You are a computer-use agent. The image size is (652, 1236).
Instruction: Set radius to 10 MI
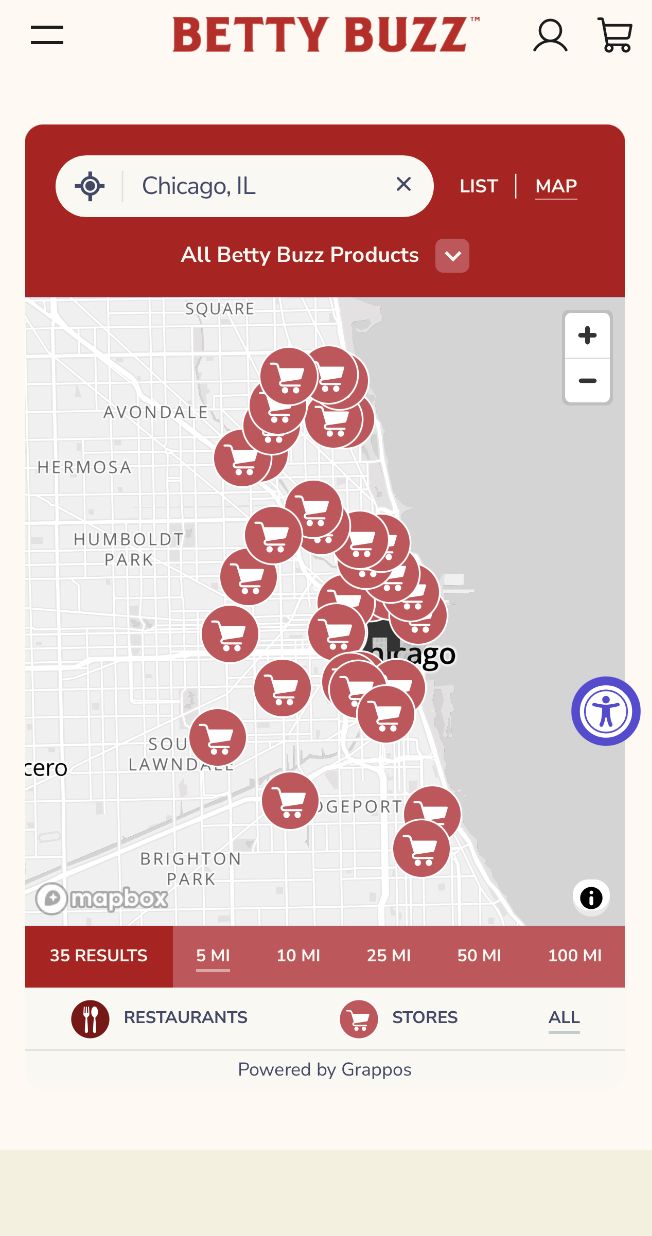tap(298, 955)
